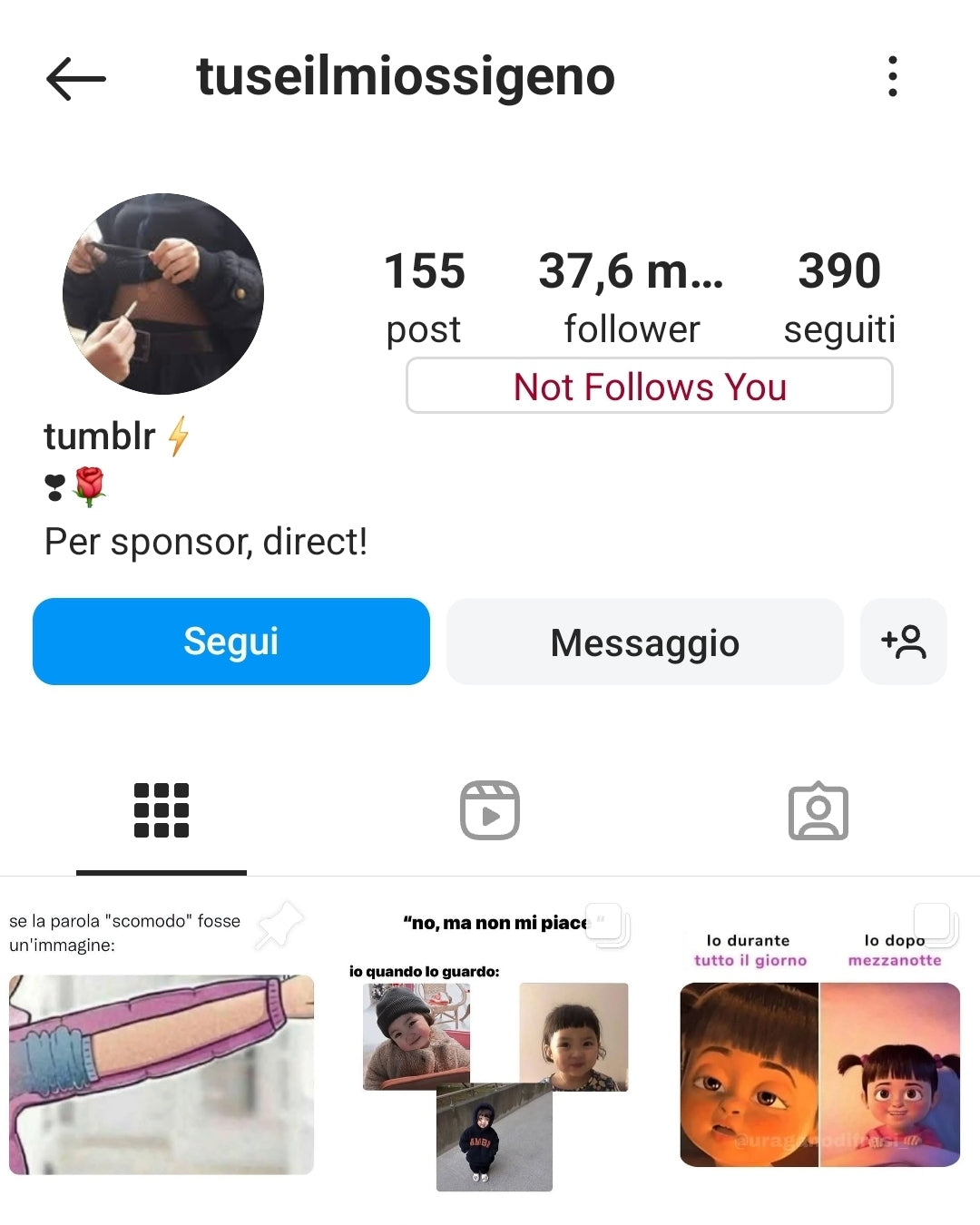The image size is (980, 1225).
Task: Switch to the tagged photos tab
Action: click(818, 810)
